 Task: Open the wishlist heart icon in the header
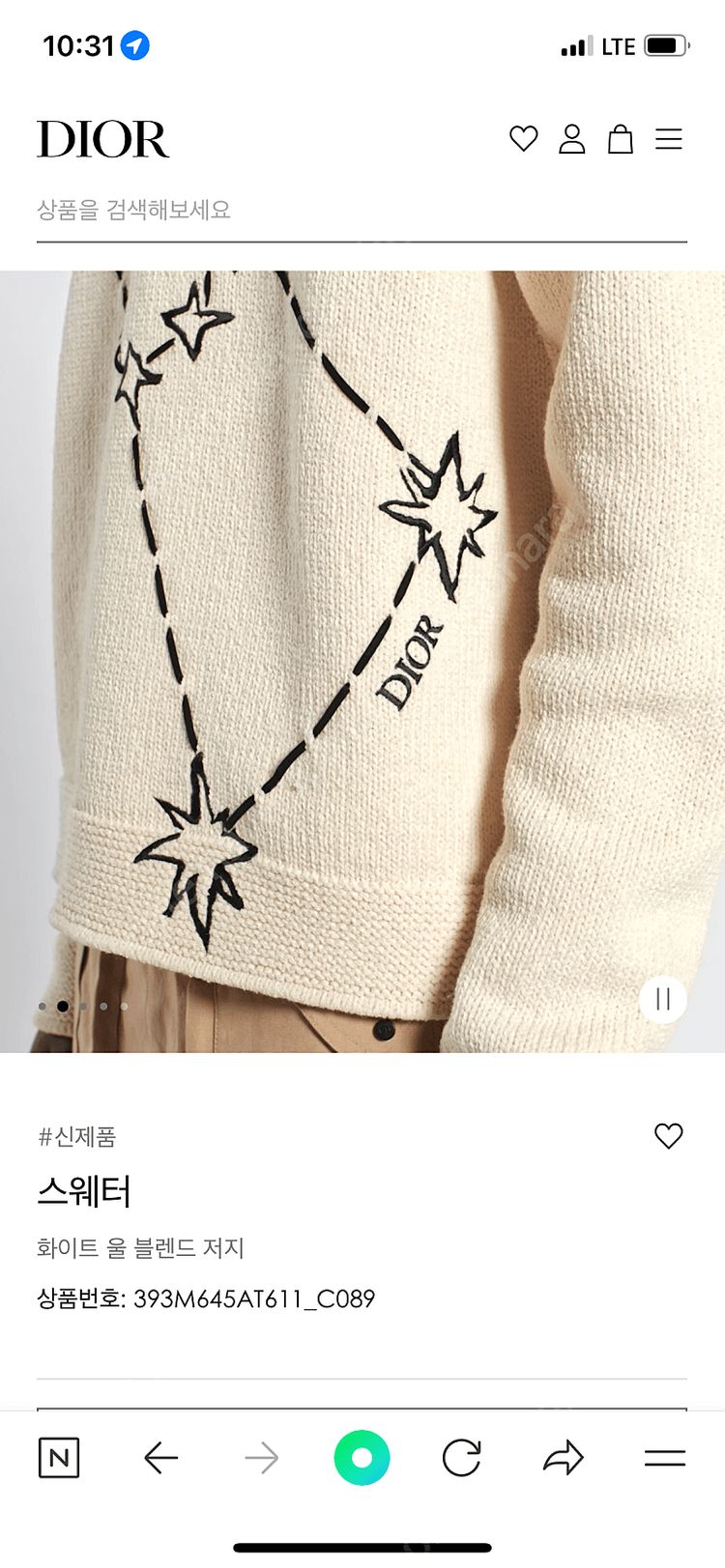[523, 139]
